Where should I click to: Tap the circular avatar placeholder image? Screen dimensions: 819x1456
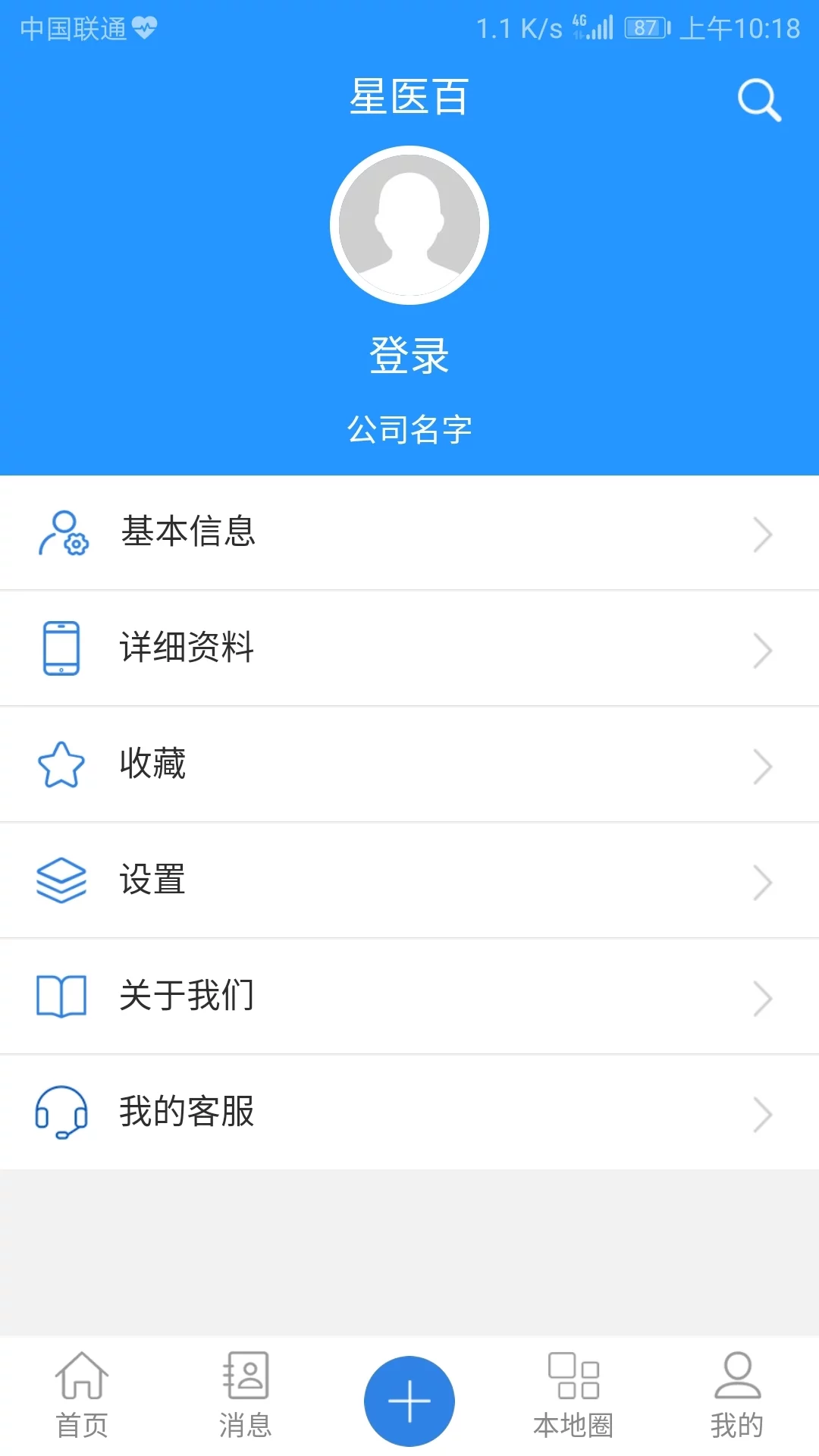click(x=409, y=224)
